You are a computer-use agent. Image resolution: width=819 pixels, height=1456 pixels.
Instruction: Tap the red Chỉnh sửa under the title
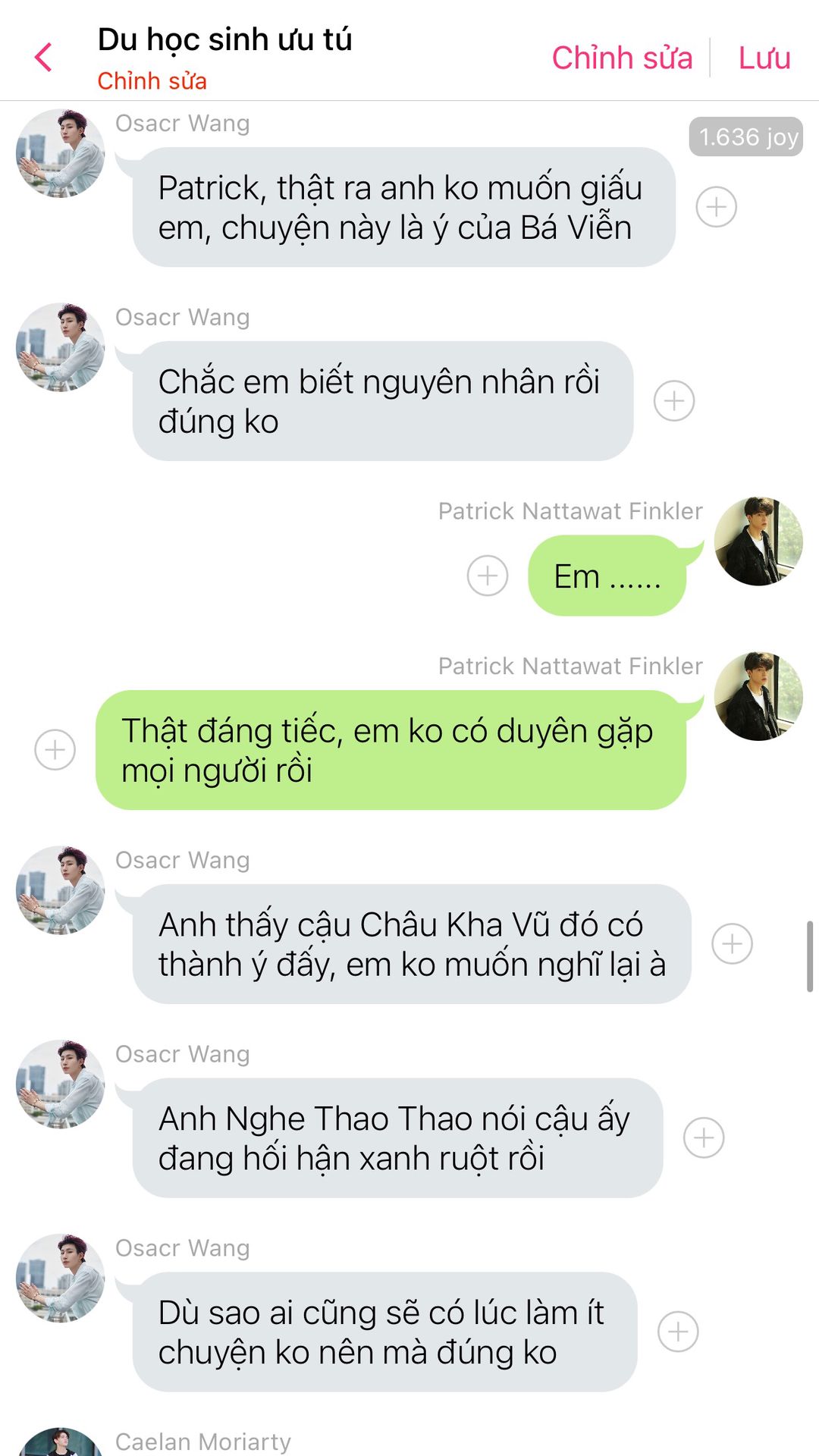pos(152,81)
